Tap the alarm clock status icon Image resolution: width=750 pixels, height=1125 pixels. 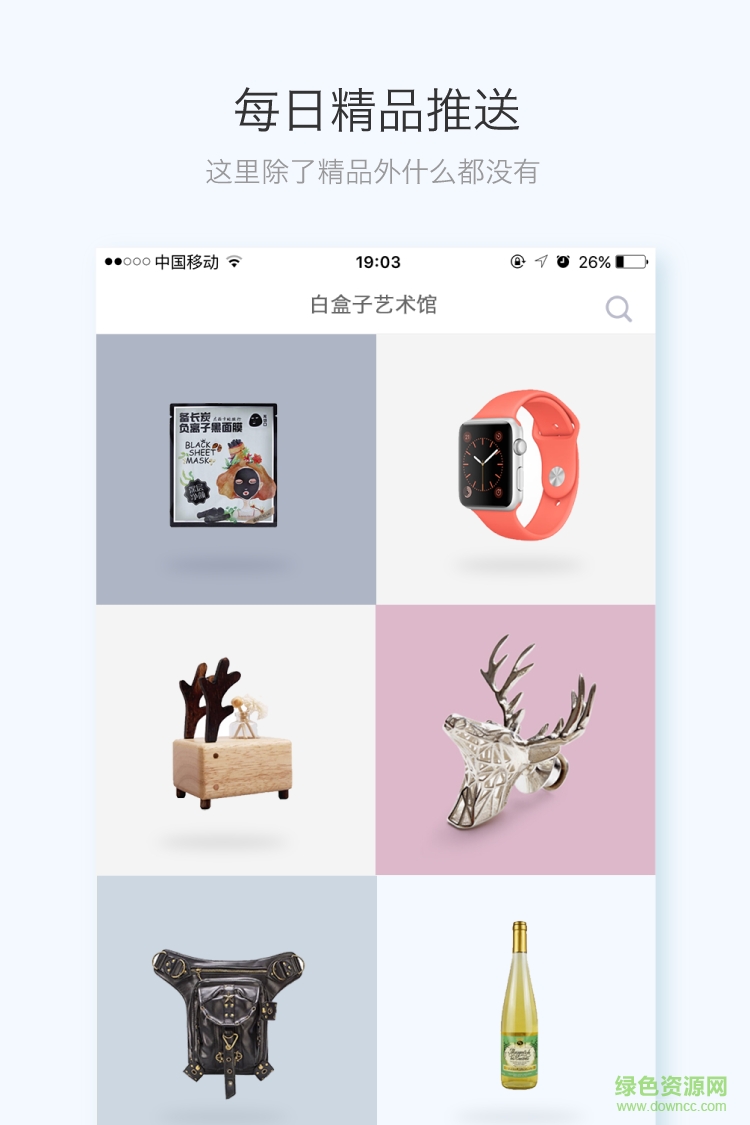pos(563,262)
